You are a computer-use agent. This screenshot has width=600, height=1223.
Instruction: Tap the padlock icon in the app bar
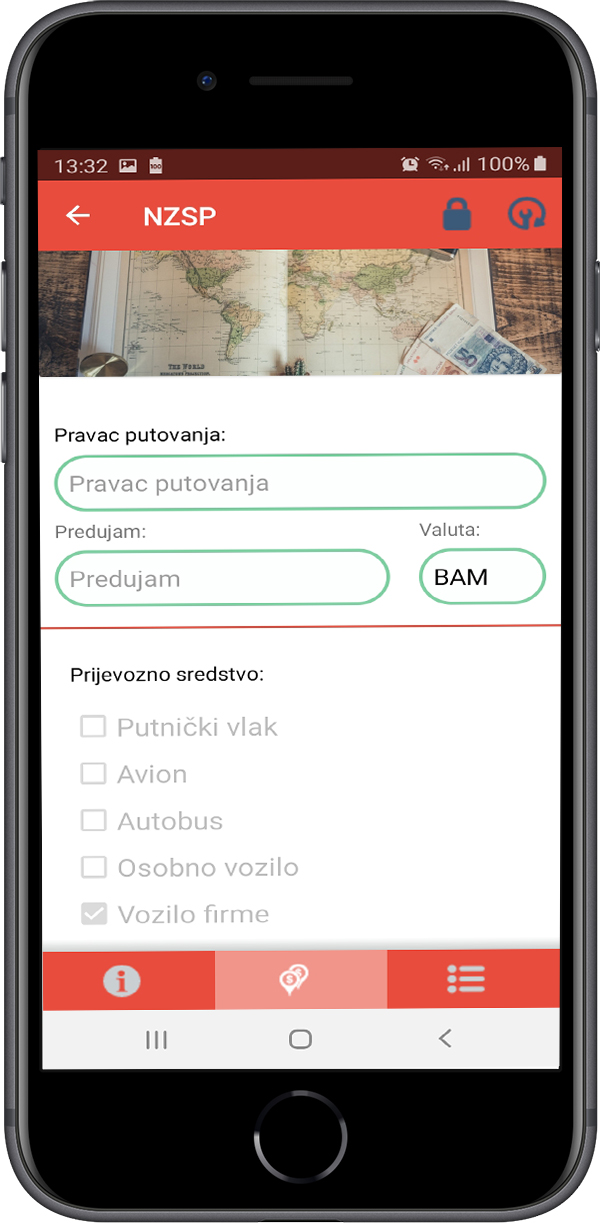(x=457, y=215)
